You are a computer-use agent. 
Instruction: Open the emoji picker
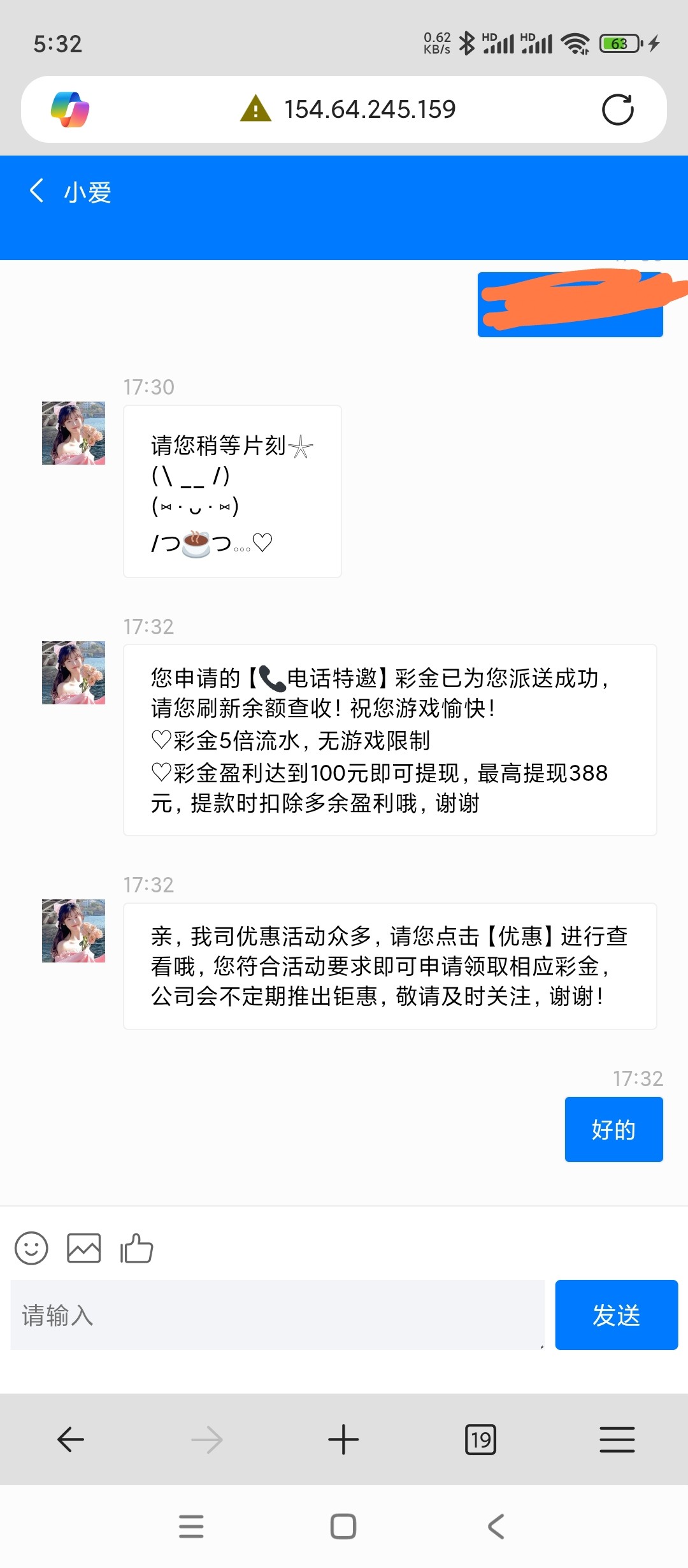(x=31, y=1248)
